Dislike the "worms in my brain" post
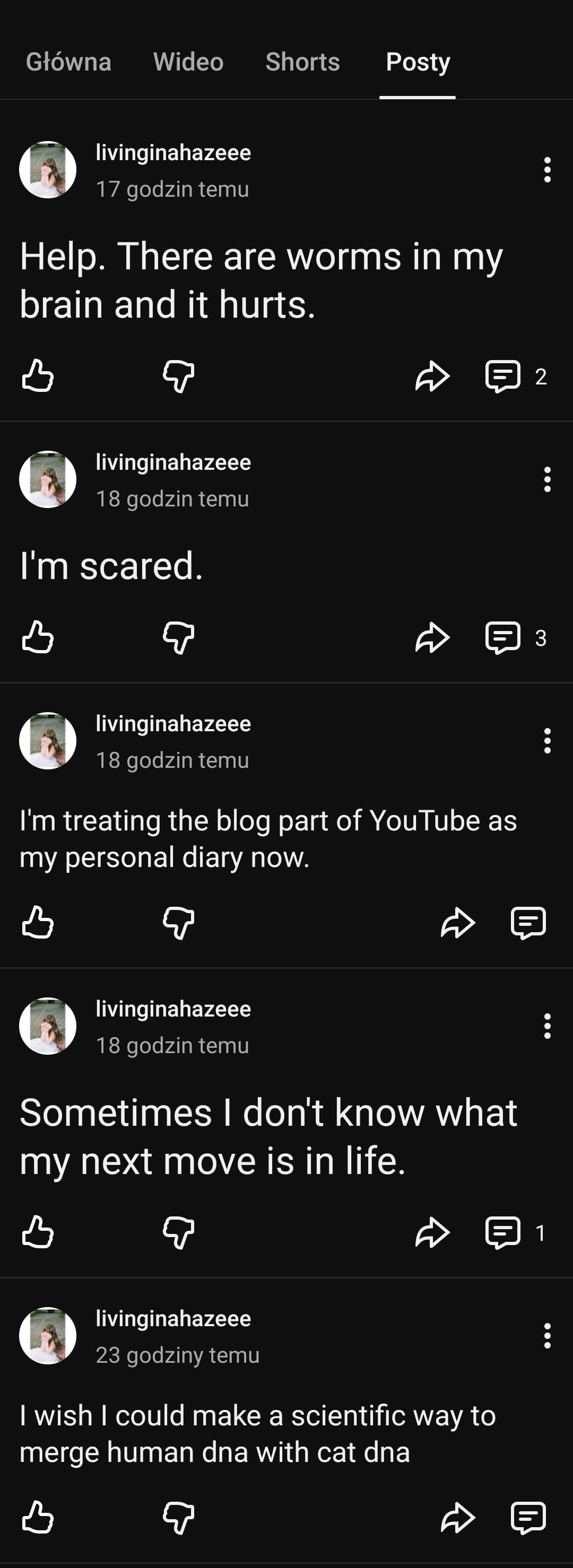The width and height of the screenshot is (573, 1568). coord(178,375)
